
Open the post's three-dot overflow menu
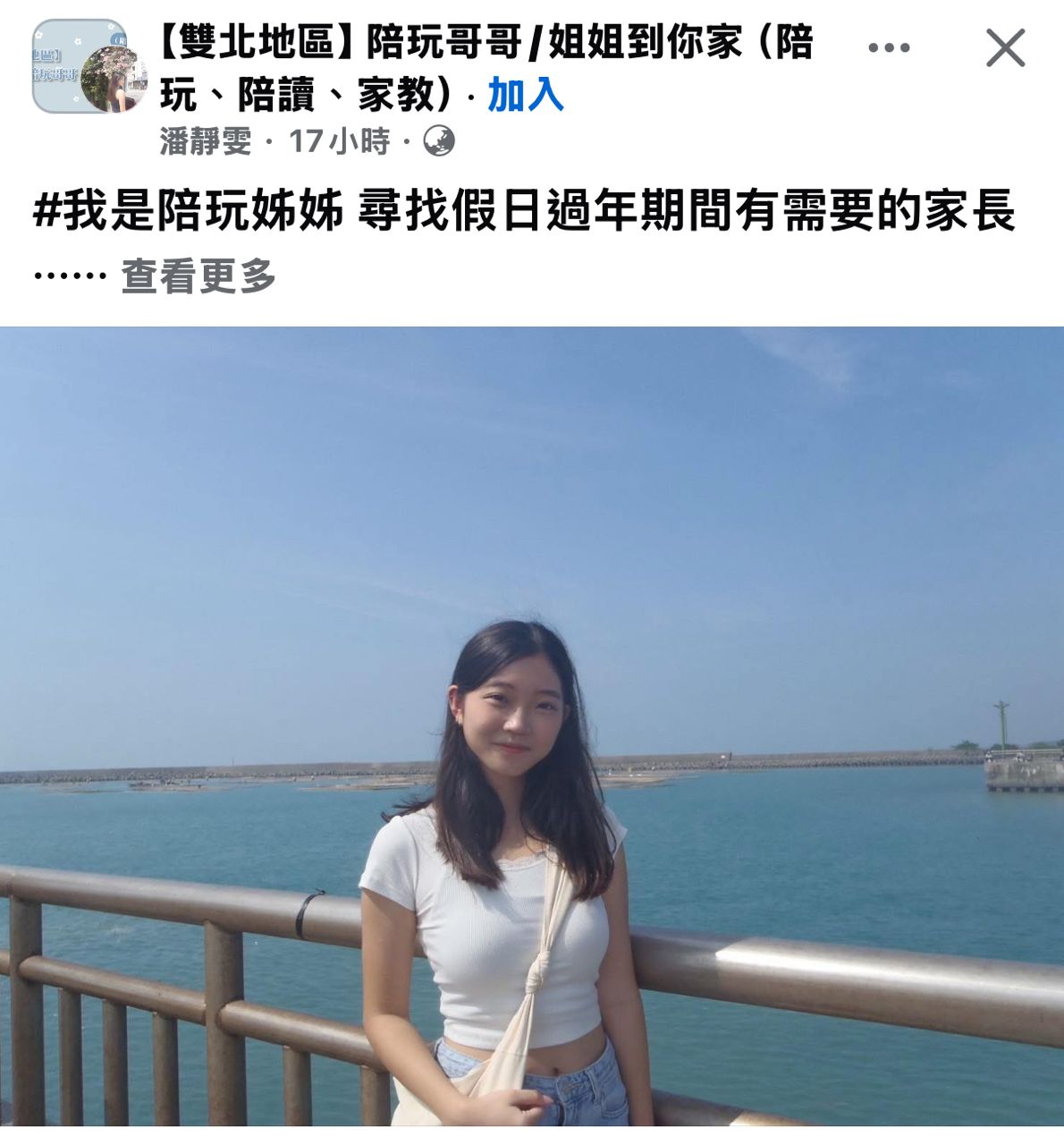pyautogui.click(x=889, y=48)
